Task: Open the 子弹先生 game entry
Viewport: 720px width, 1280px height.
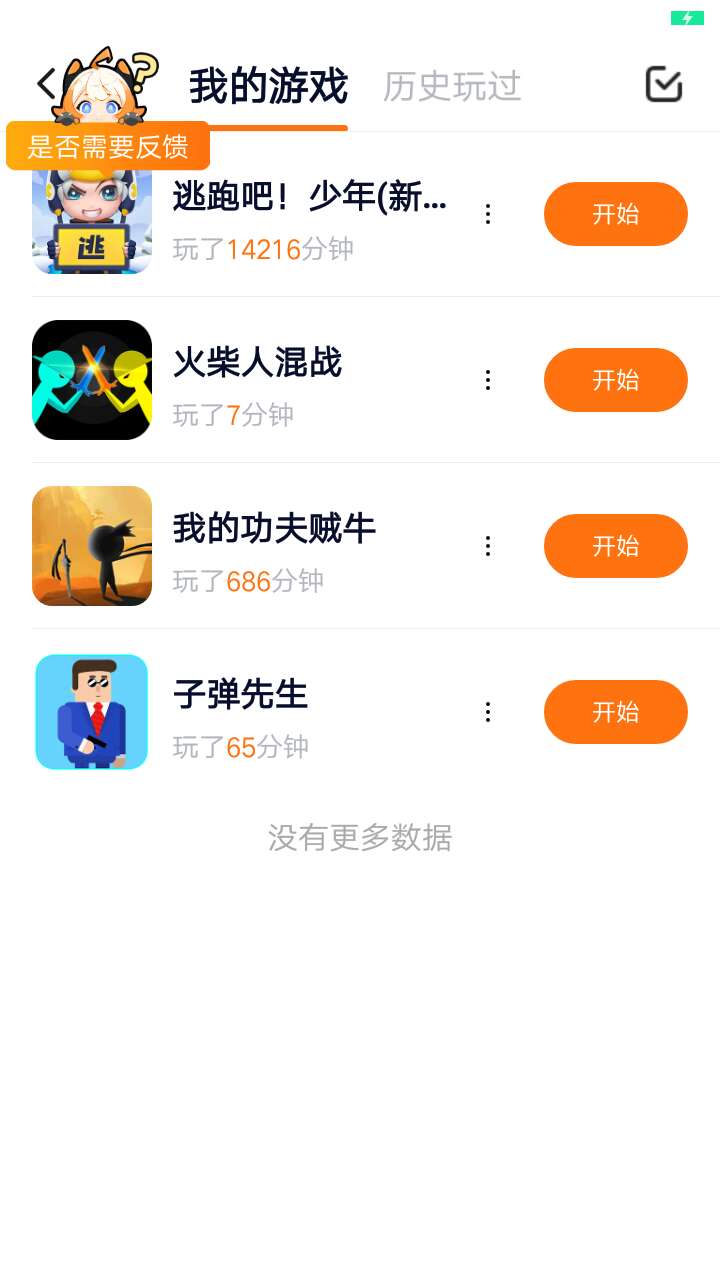Action: click(240, 695)
